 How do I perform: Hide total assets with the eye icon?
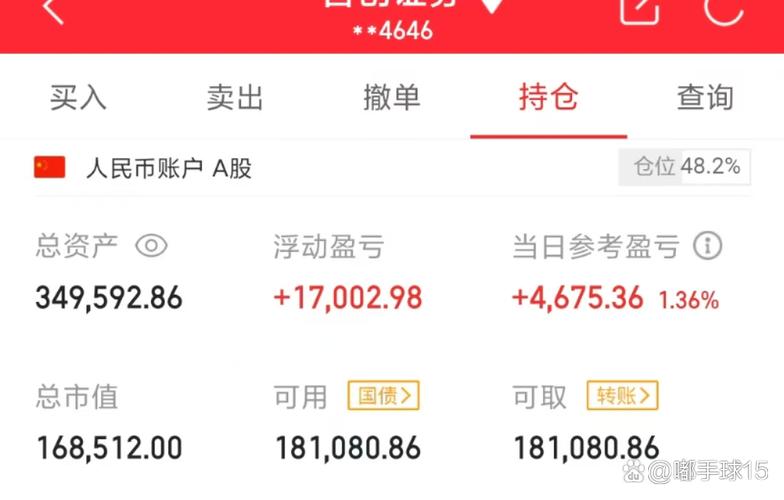click(151, 246)
